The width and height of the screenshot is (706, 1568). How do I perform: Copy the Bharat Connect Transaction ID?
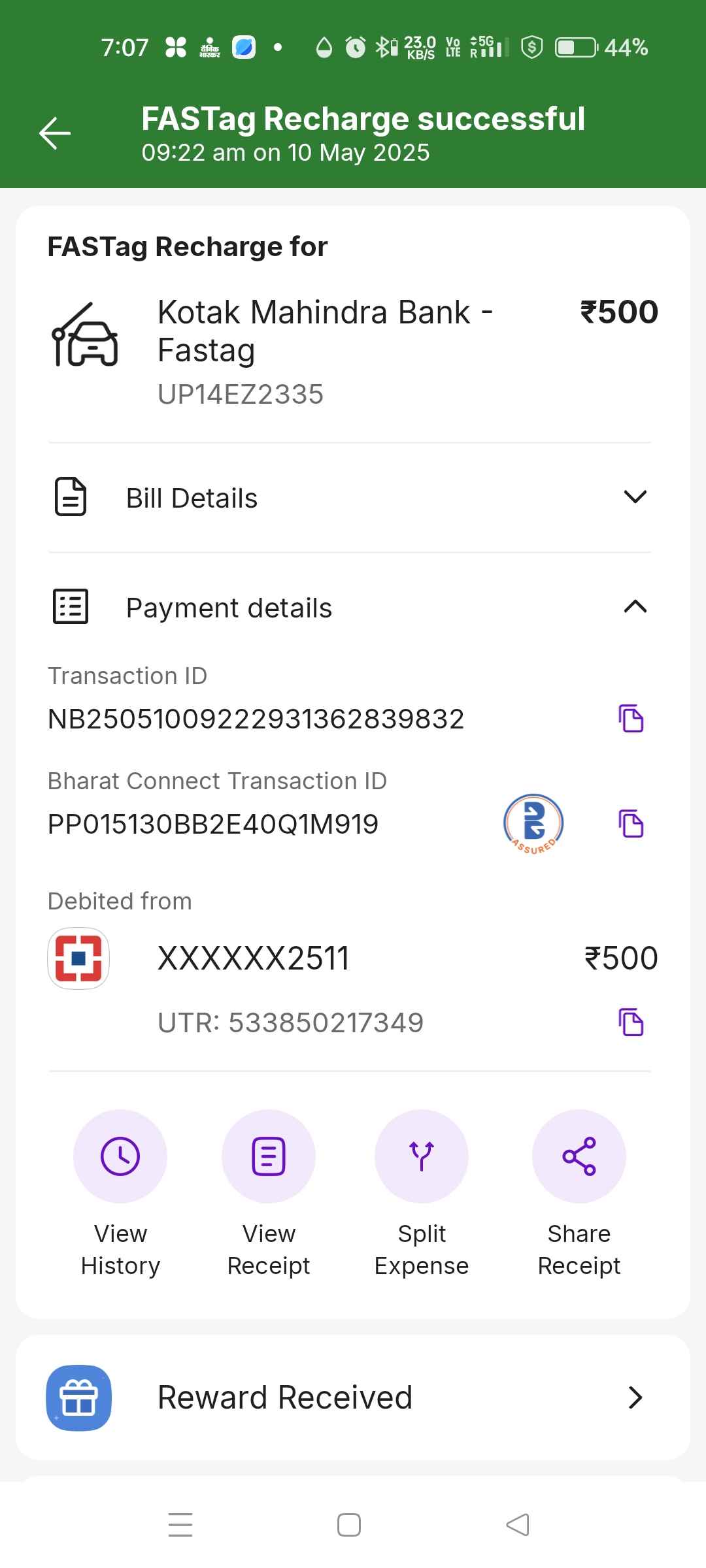631,823
